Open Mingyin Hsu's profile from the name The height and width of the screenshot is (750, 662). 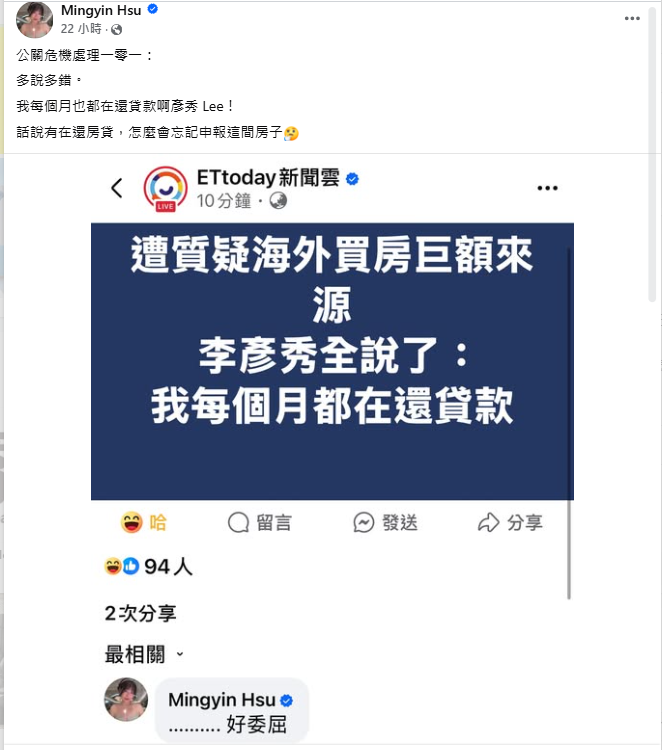click(x=101, y=10)
